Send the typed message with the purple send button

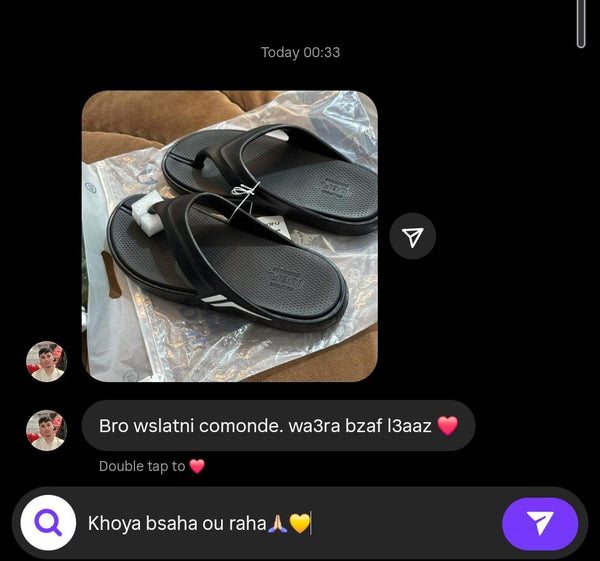pos(539,523)
